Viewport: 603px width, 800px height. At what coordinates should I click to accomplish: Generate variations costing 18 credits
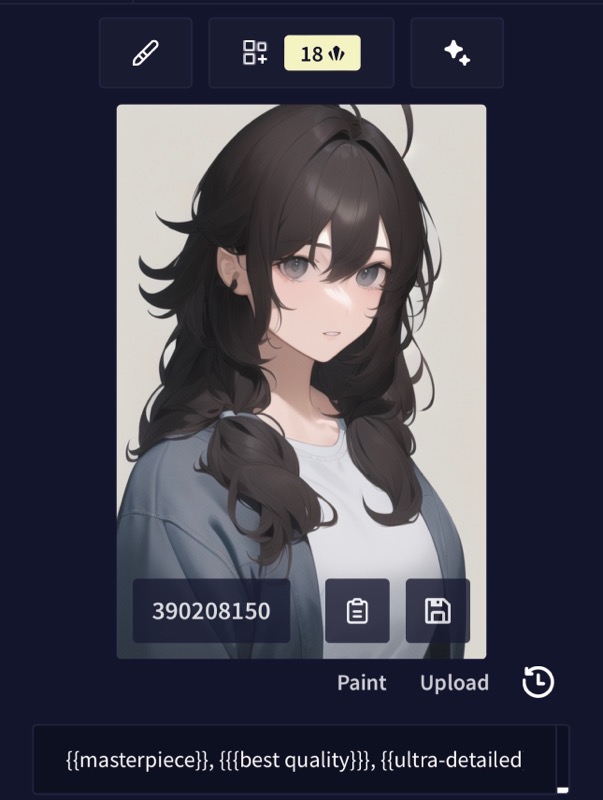click(301, 53)
